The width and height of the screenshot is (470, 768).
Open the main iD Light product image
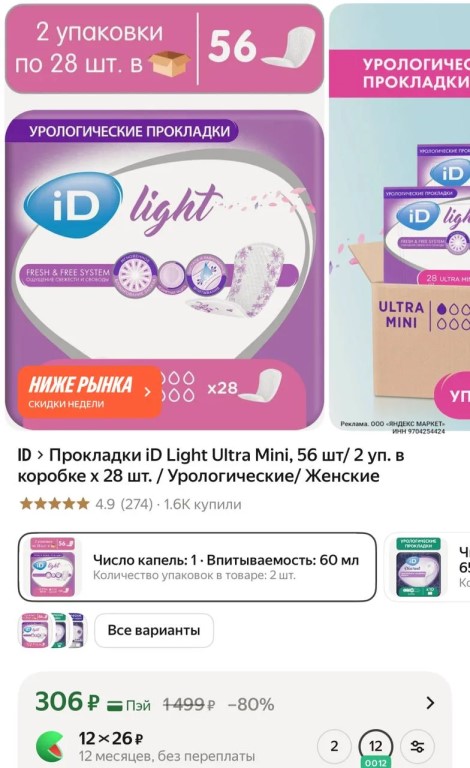pyautogui.click(x=164, y=216)
